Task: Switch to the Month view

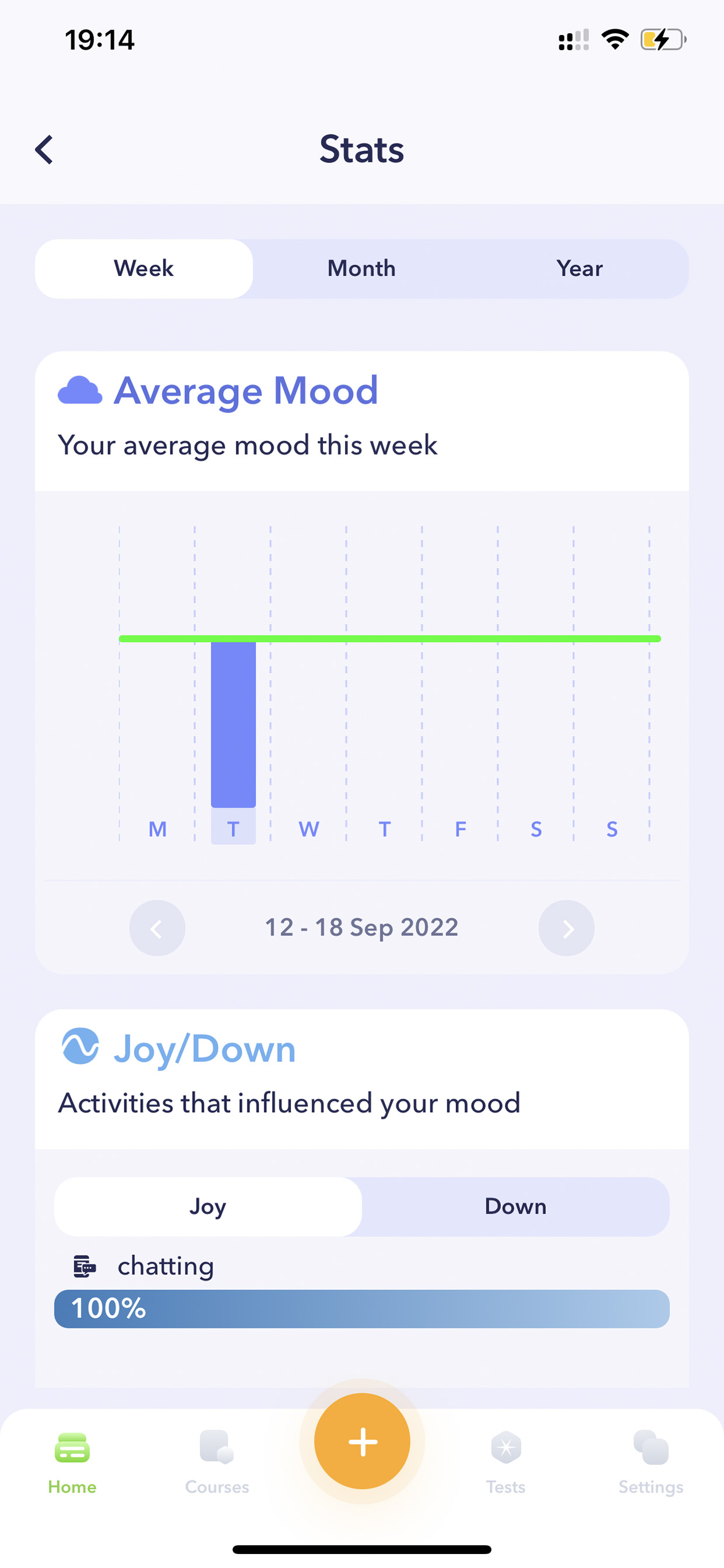Action: (361, 268)
